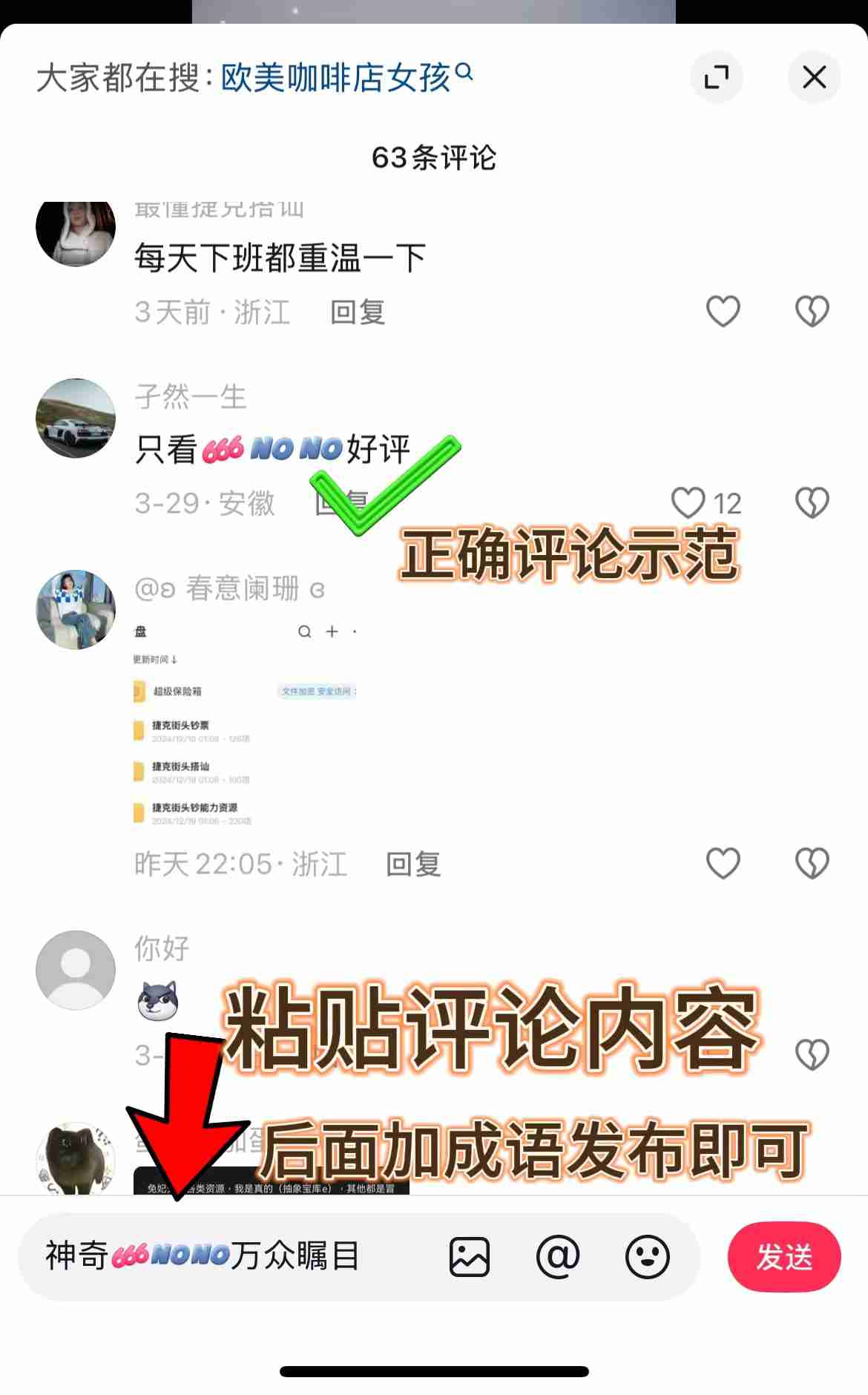This screenshot has height=1395, width=868.
Task: Mention someone with the @ icon
Action: coord(558,1257)
